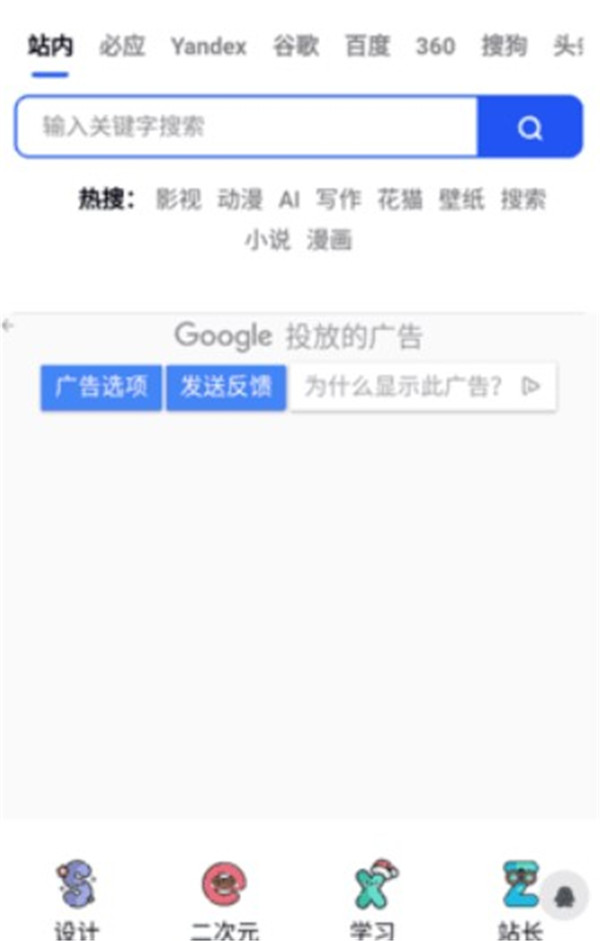Viewport: 600px width, 941px height.
Task: Tap the blue magnifier search button
Action: coord(530,127)
